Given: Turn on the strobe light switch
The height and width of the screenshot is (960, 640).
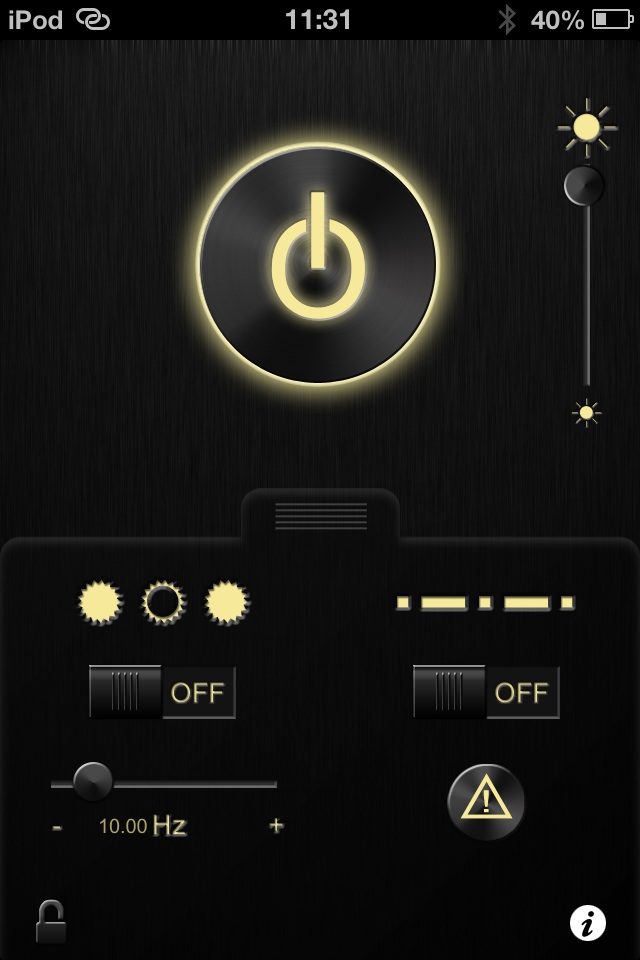Looking at the screenshot, I should point(162,692).
